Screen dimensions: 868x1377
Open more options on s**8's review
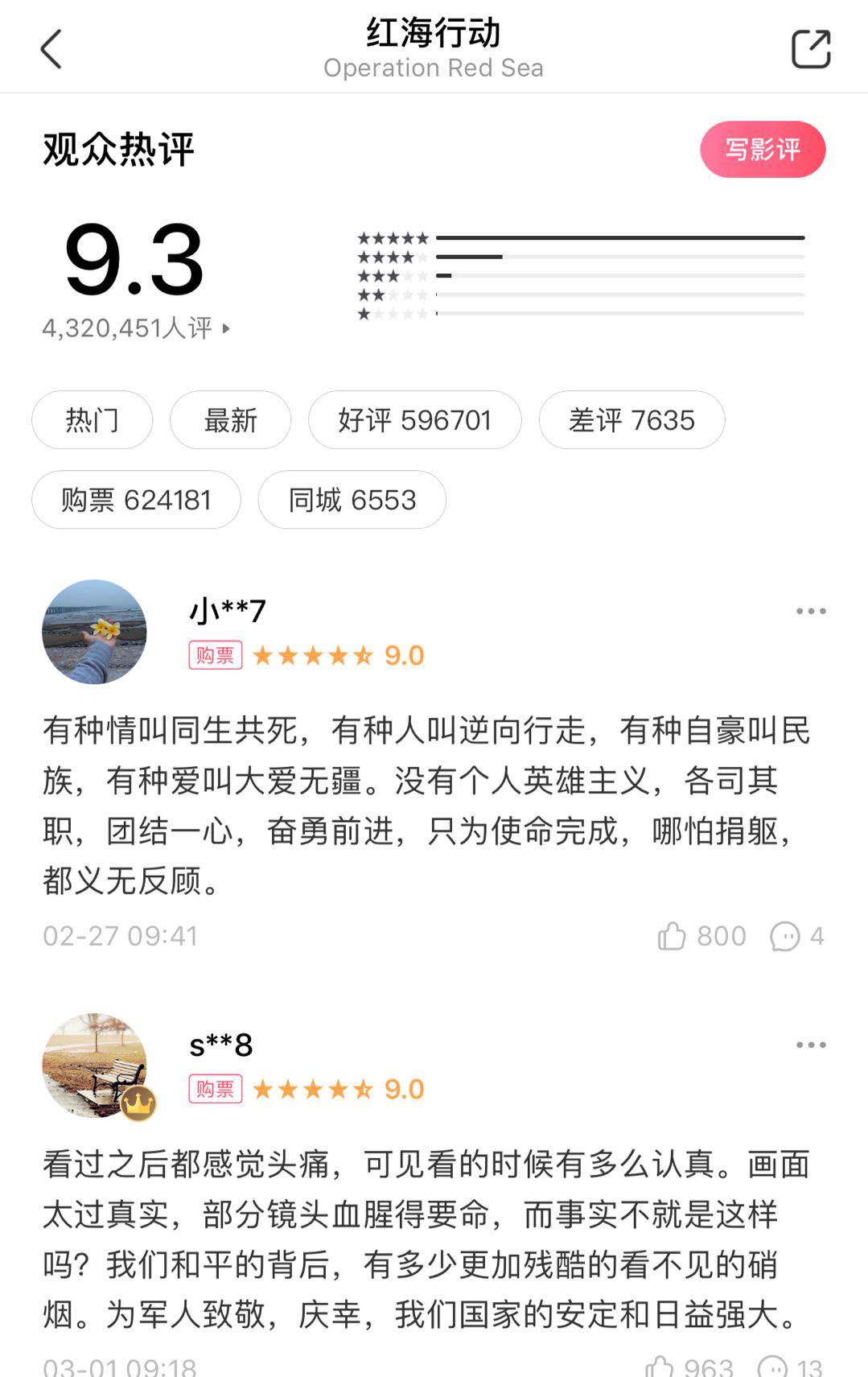pos(810,1045)
